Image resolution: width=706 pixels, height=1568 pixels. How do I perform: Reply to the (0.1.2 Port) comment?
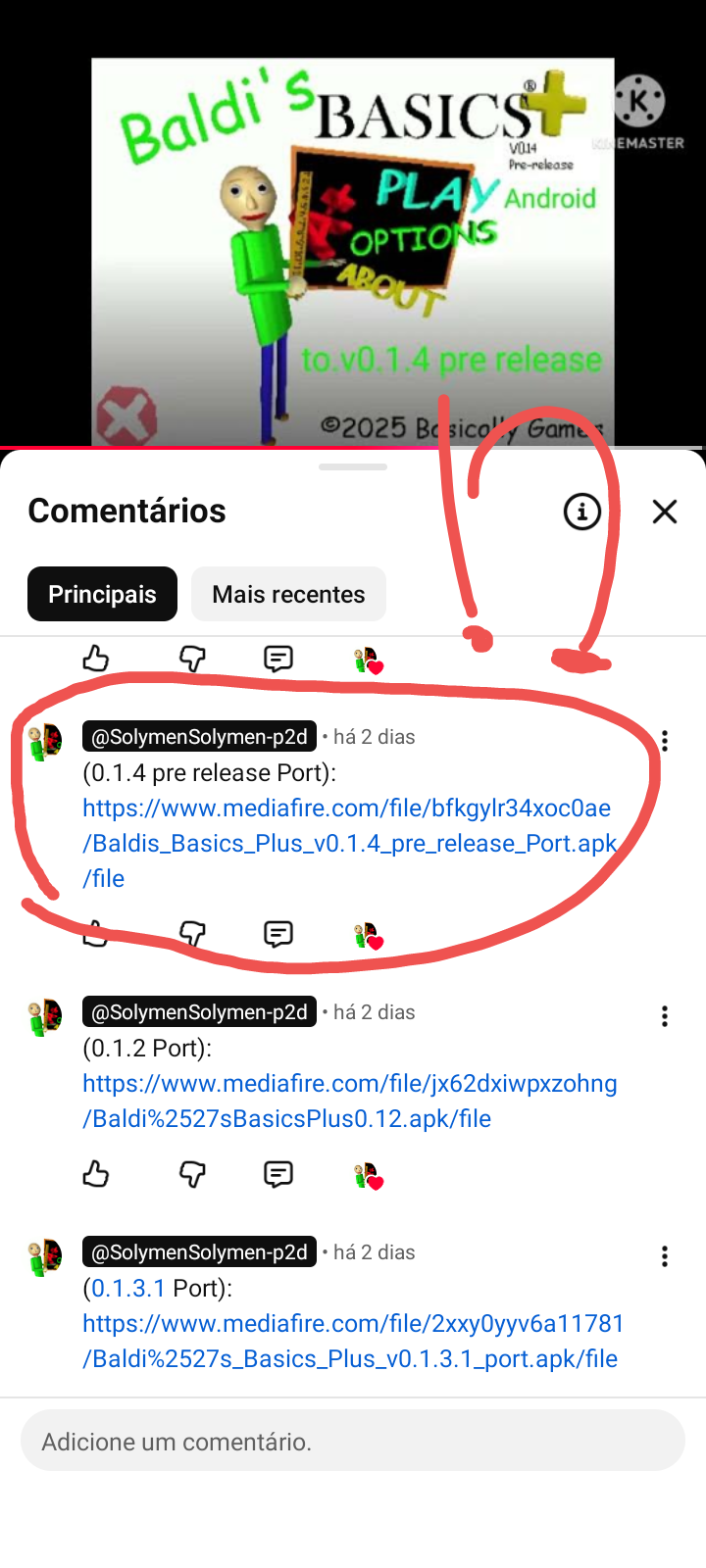278,1173
